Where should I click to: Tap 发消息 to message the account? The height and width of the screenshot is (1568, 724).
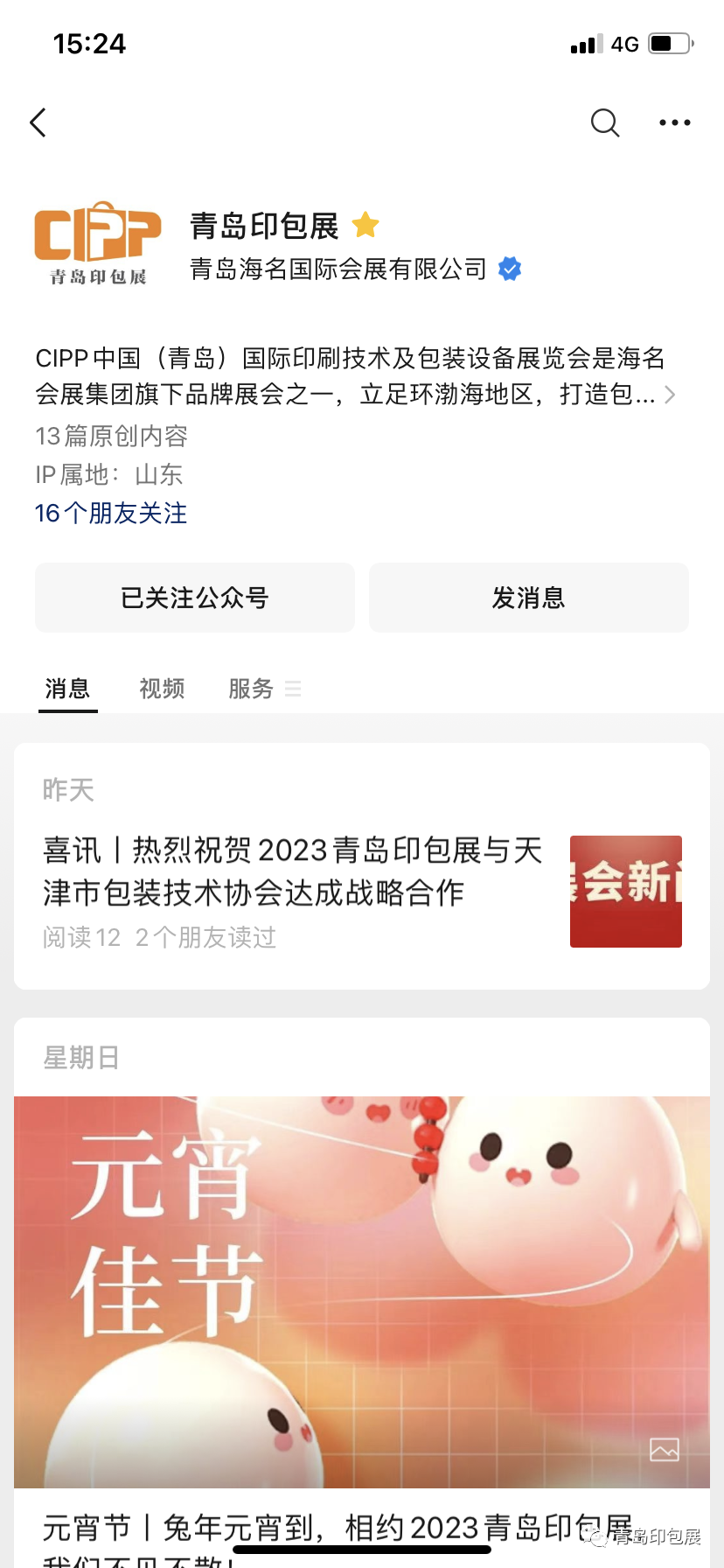click(x=529, y=598)
